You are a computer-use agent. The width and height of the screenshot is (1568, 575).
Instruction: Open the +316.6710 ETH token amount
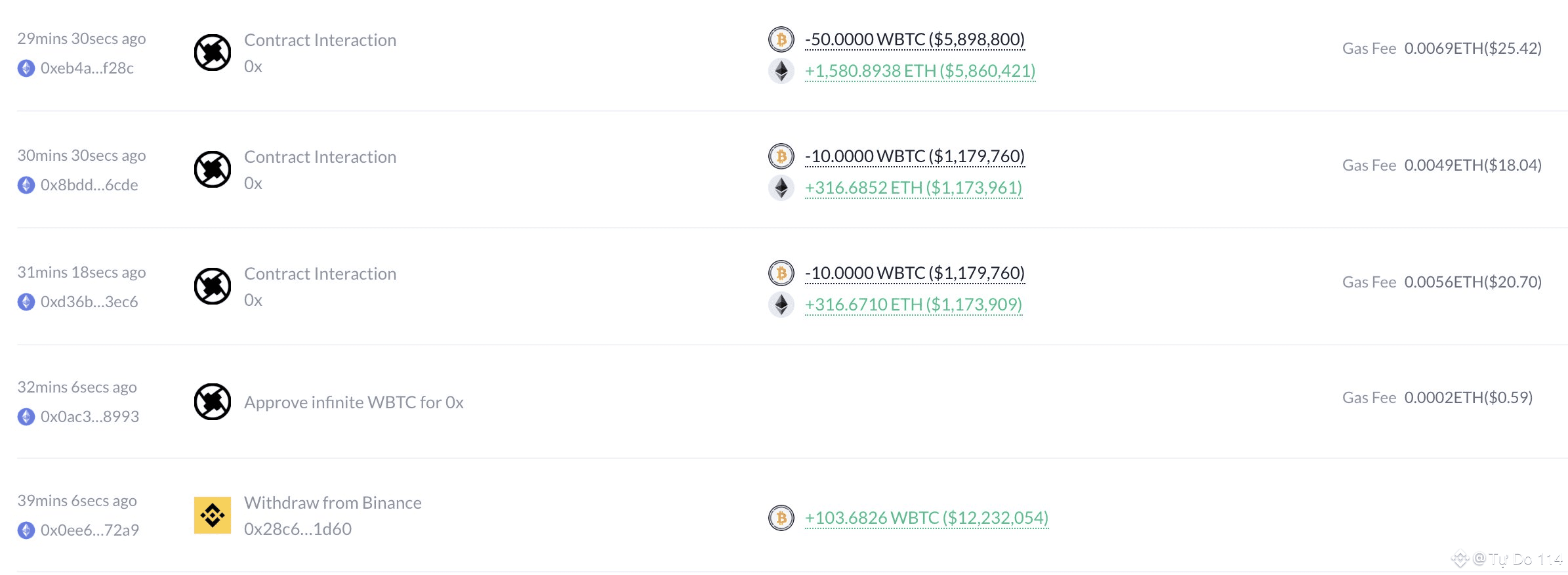pos(913,305)
